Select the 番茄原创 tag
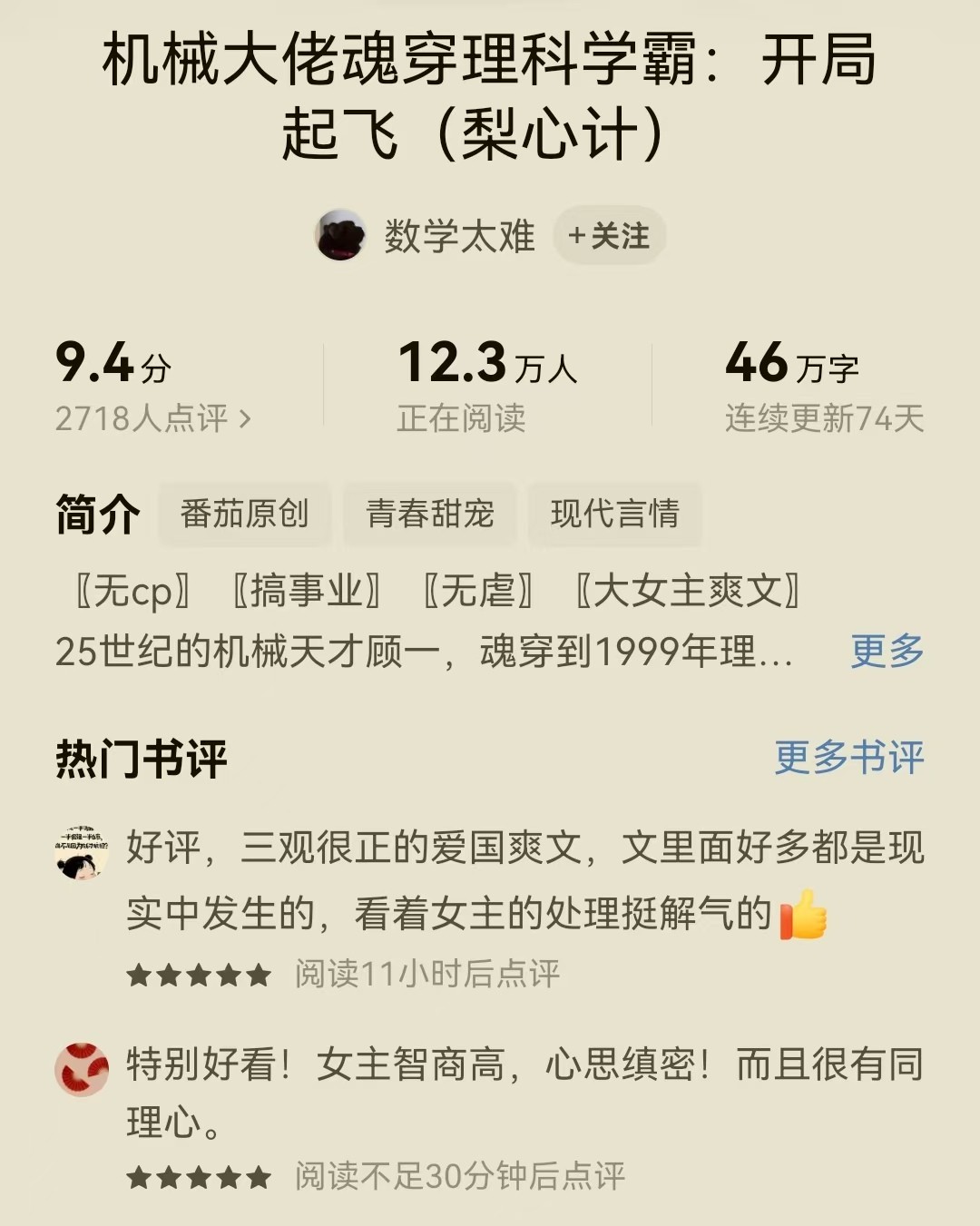This screenshot has width=980, height=1226. pos(244,514)
